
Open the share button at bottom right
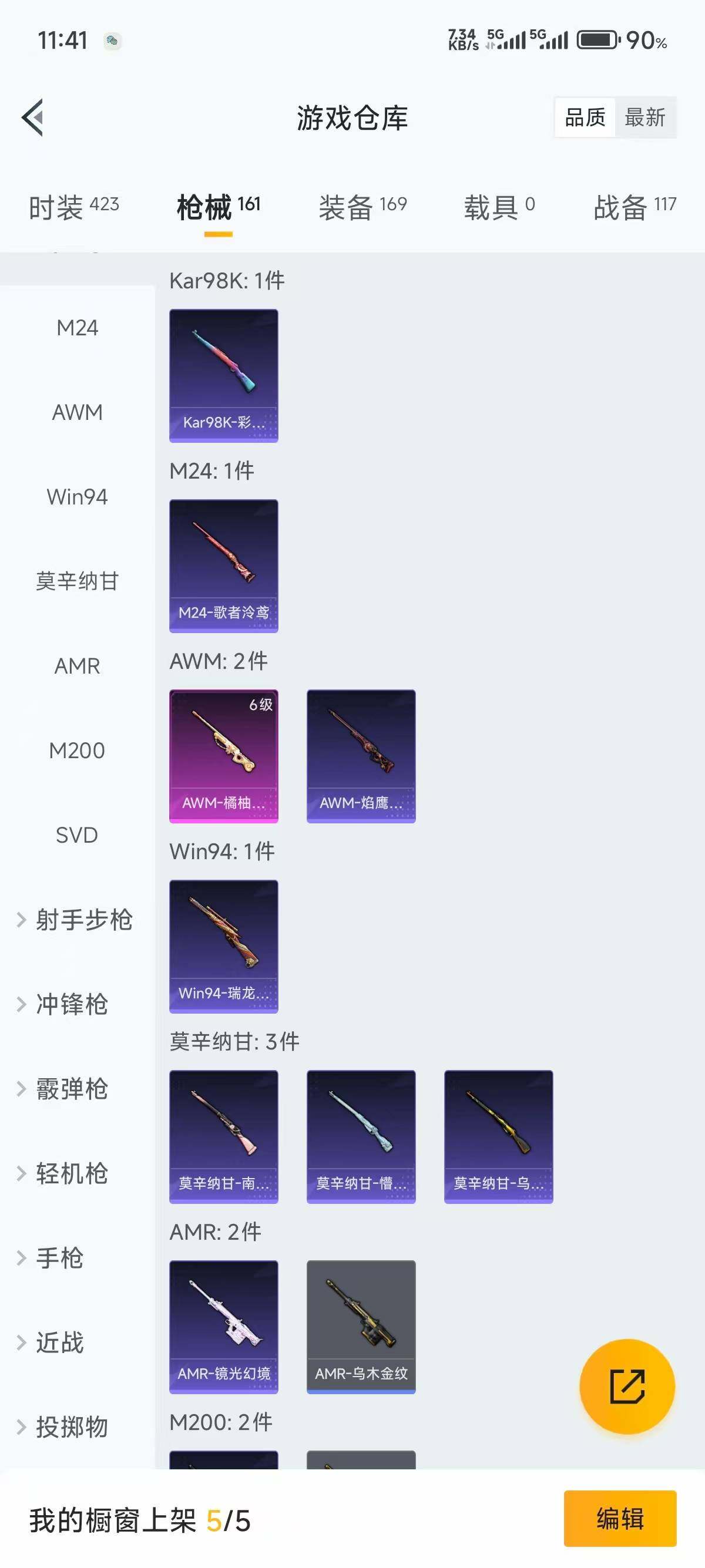[x=628, y=1385]
